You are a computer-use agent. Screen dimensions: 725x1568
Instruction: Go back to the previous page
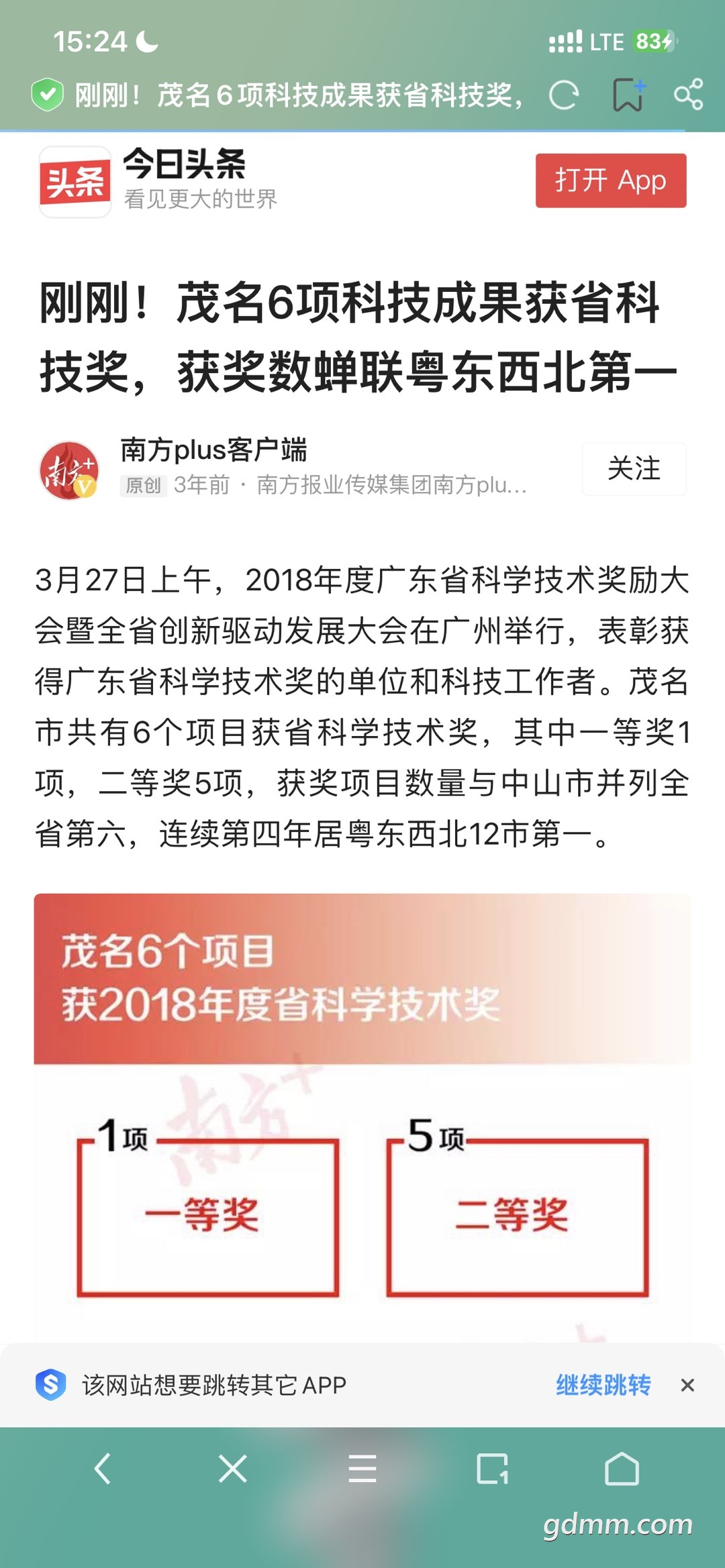[103, 1469]
